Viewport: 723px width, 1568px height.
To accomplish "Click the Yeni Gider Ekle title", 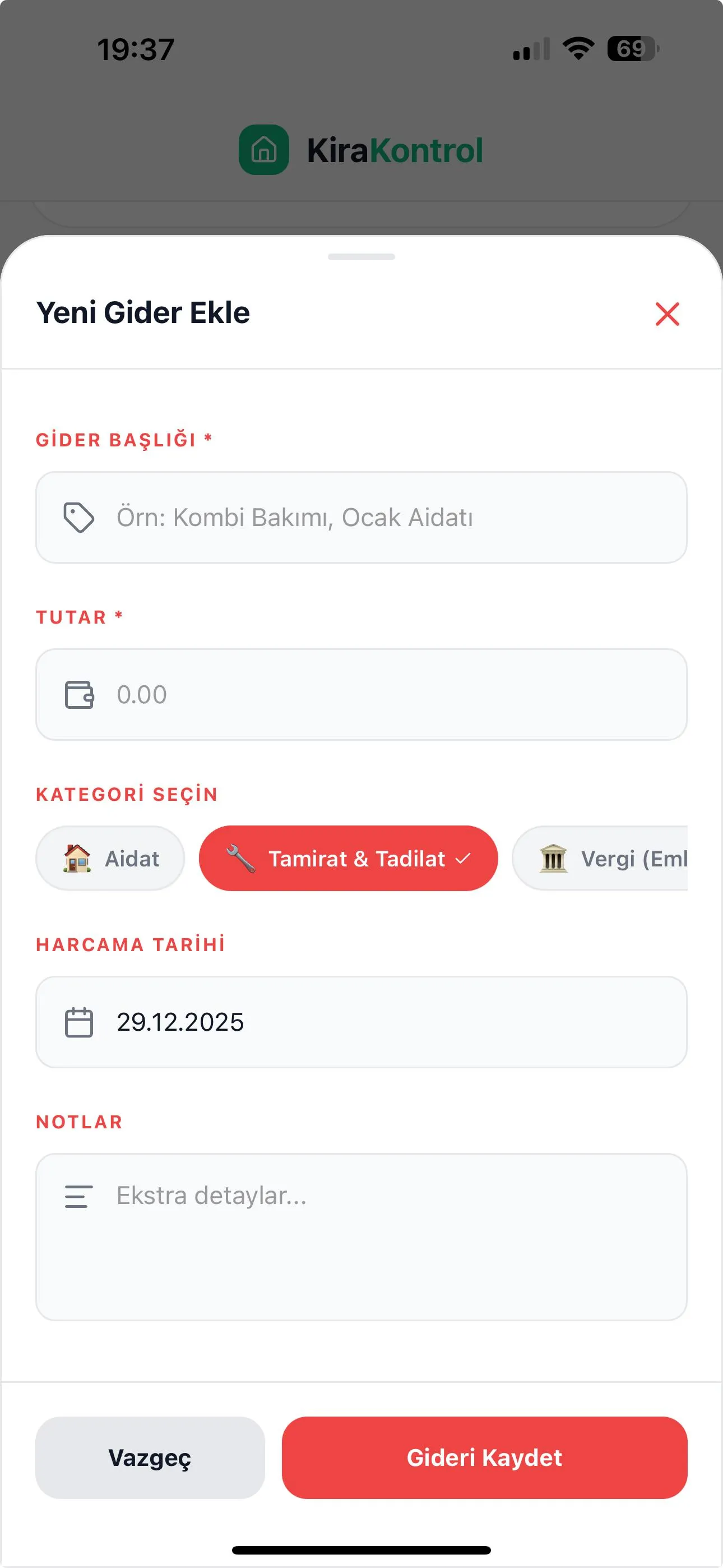I will [x=143, y=313].
